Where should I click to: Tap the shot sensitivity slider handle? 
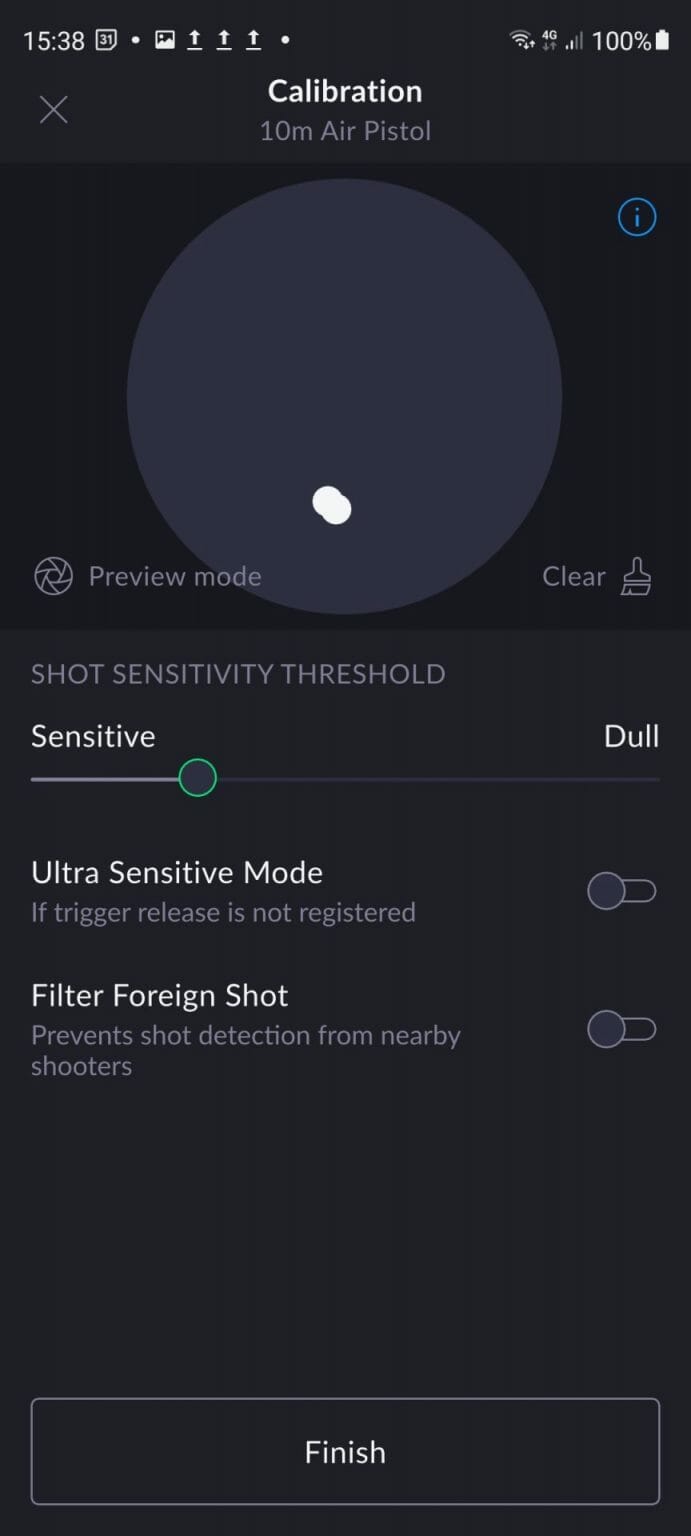coord(198,778)
